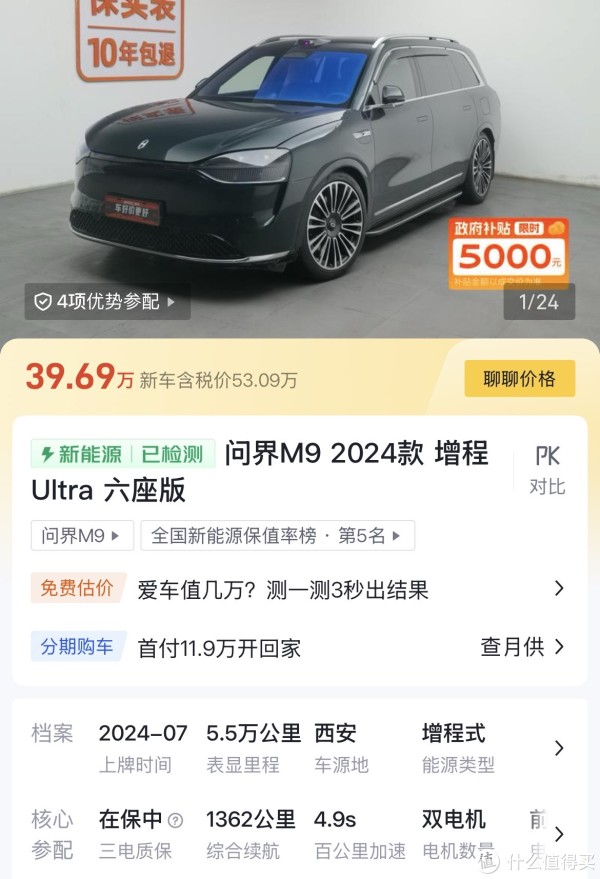Image resolution: width=600 pixels, height=879 pixels.
Task: View the 4项优势参配 highlights
Action: click(x=106, y=301)
